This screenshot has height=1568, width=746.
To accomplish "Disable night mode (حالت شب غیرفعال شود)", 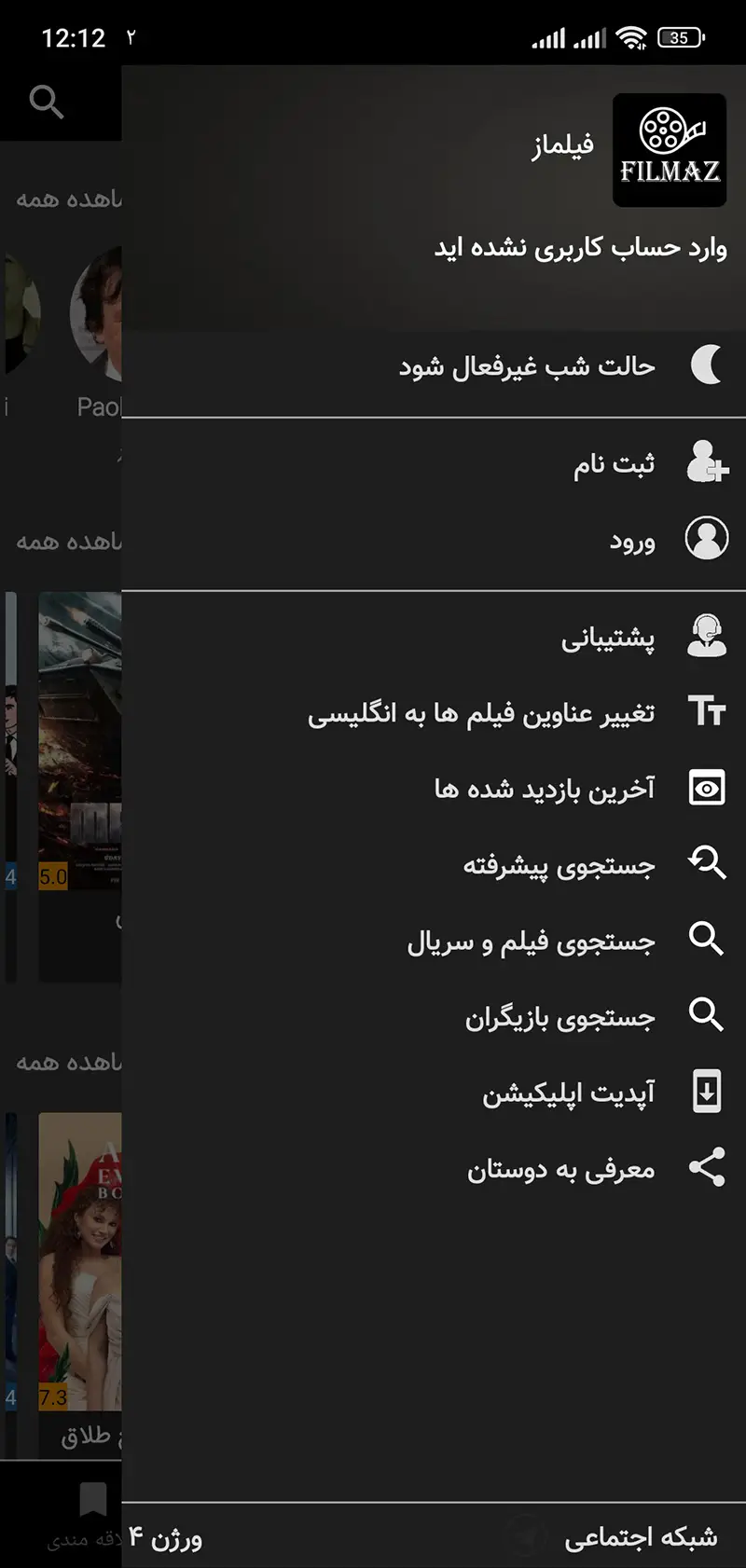I will 527,366.
